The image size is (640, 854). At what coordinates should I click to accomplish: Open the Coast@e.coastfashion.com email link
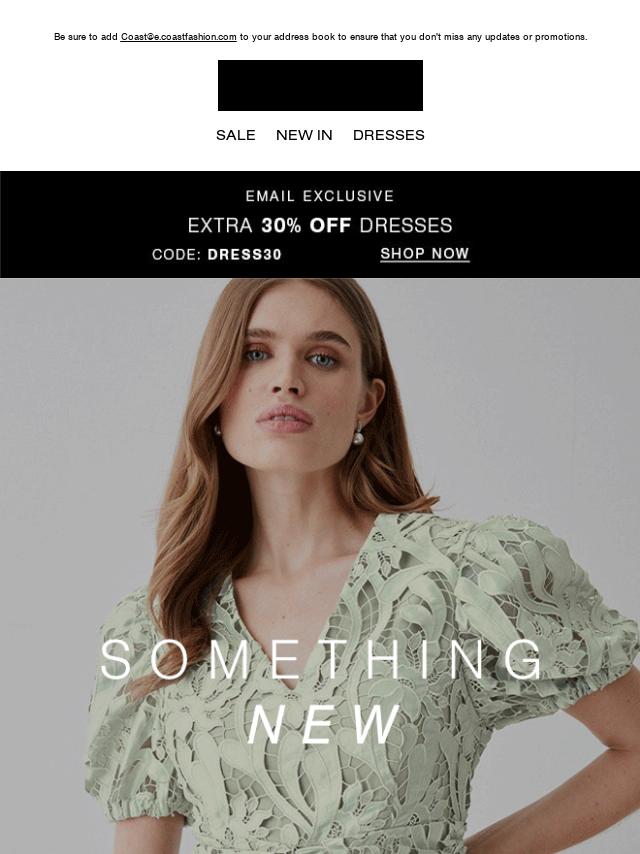(178, 37)
